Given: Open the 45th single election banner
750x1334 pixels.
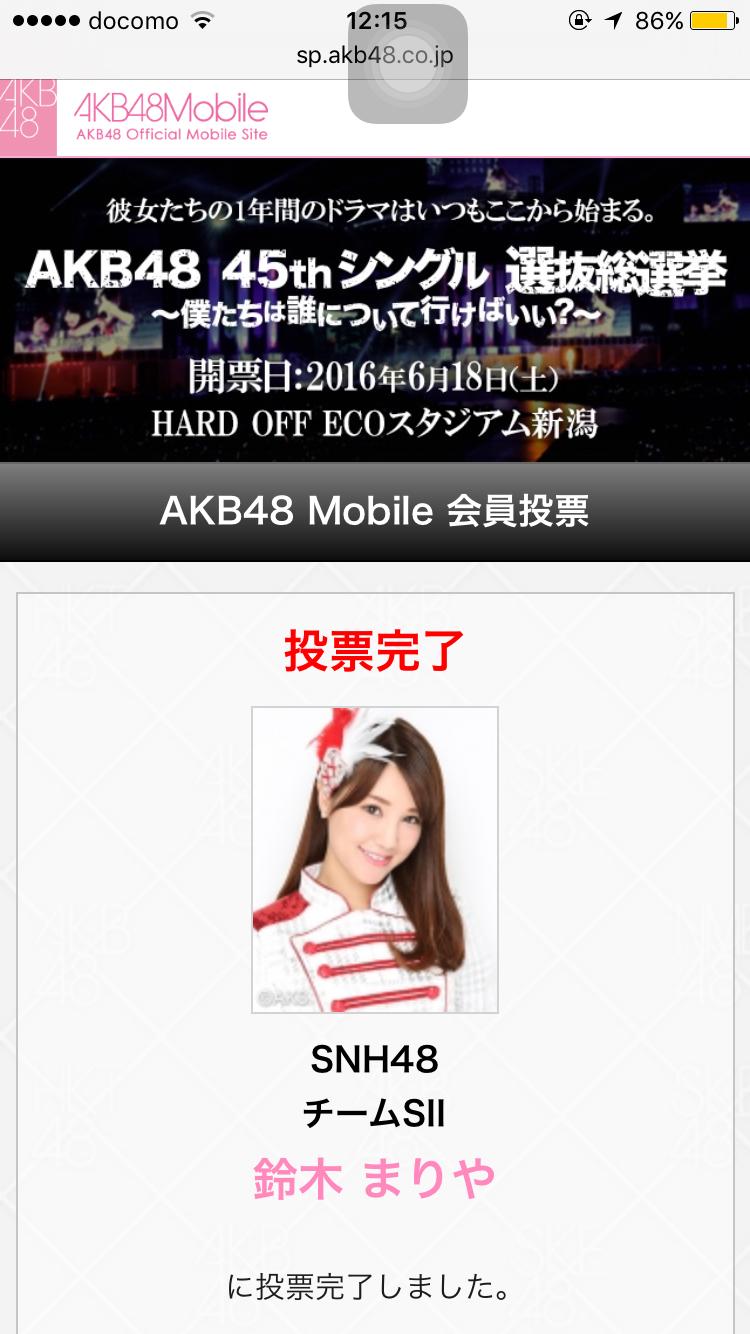Looking at the screenshot, I should pyautogui.click(x=375, y=310).
